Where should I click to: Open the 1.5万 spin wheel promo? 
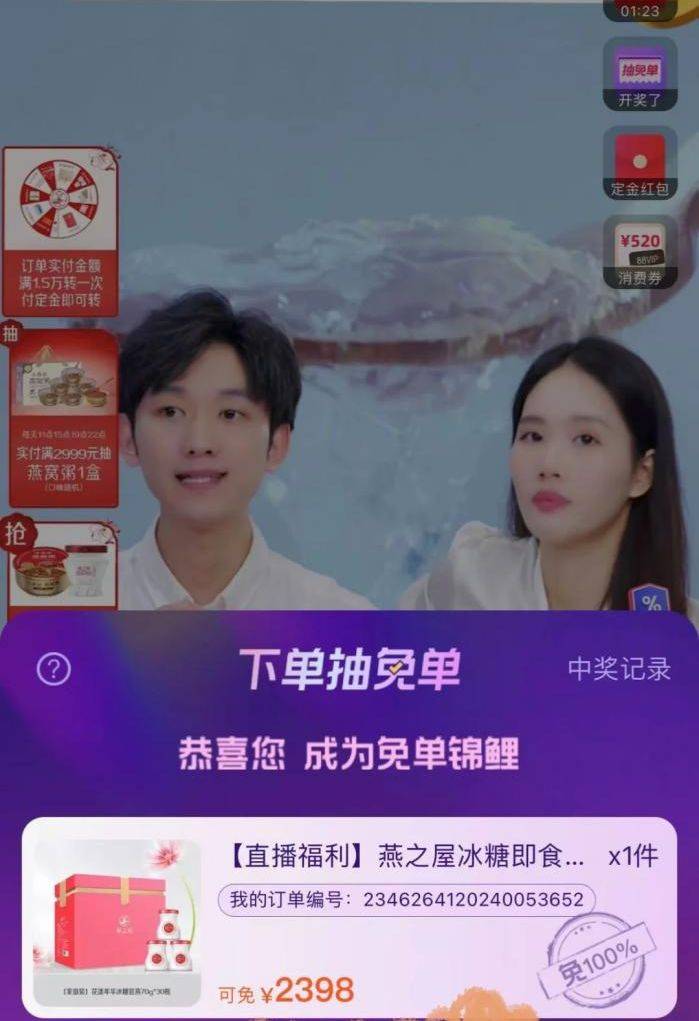(x=60, y=231)
